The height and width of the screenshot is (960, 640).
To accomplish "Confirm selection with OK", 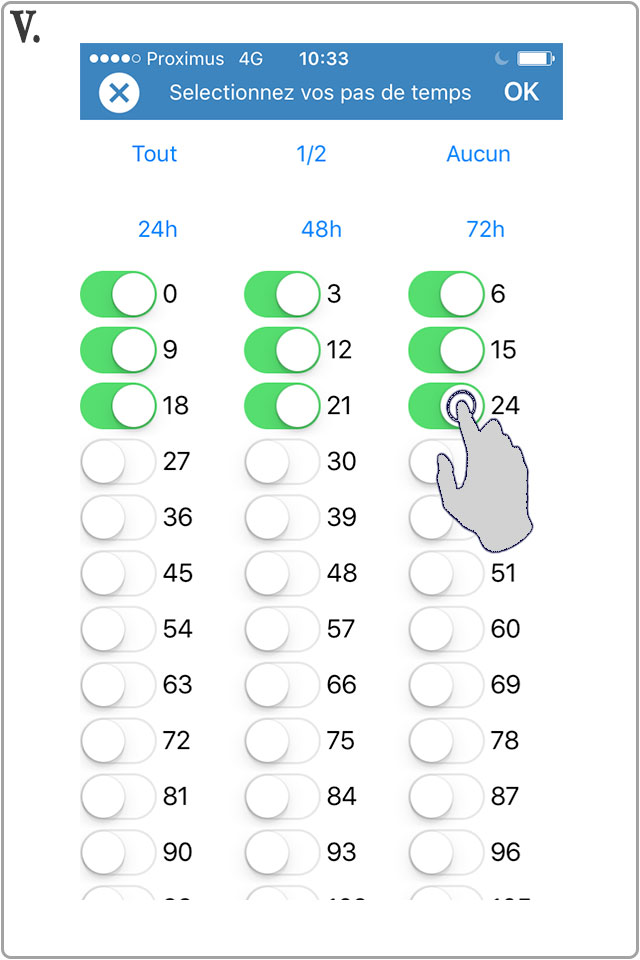I will point(521,92).
